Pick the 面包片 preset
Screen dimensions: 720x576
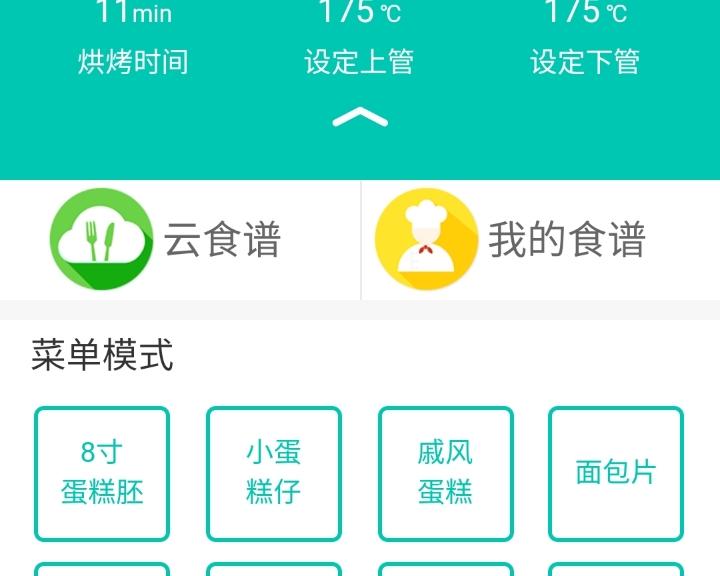click(616, 473)
